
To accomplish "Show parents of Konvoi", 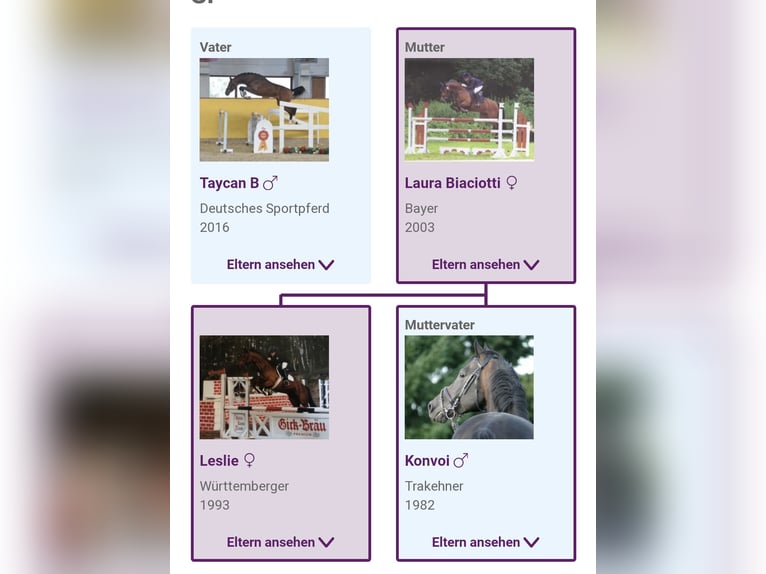I will (485, 542).
